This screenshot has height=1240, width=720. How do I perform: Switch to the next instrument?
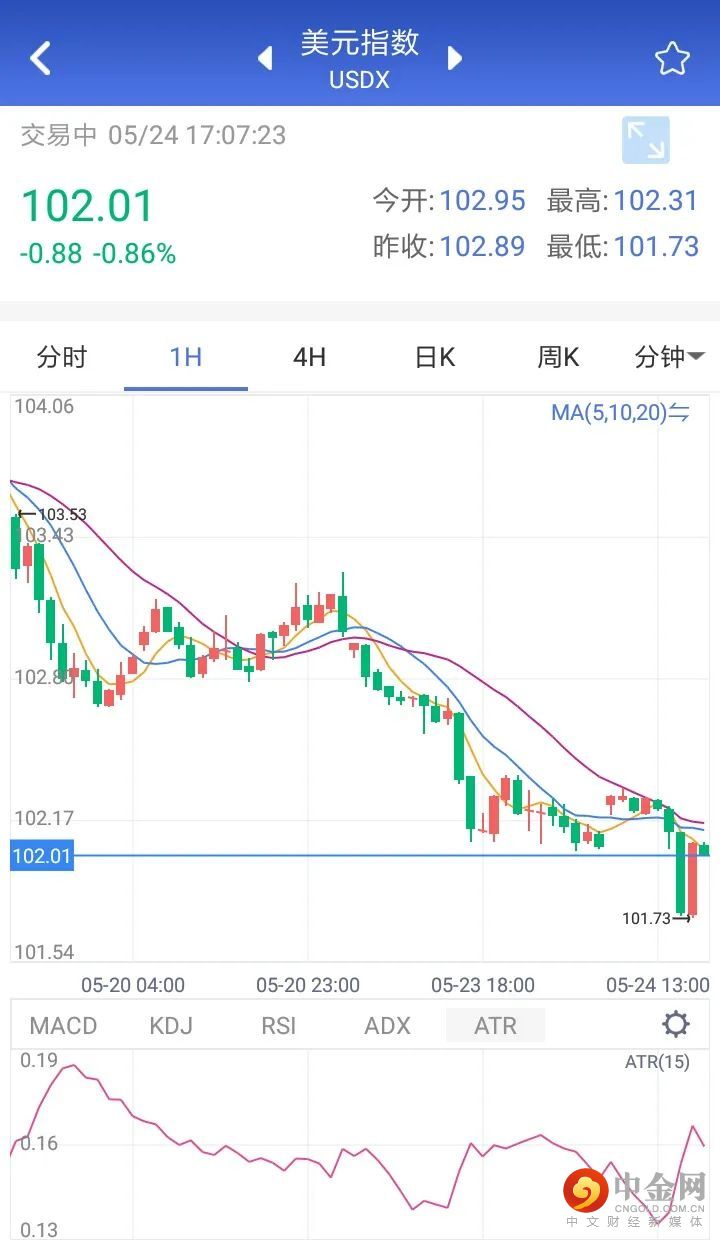pyautogui.click(x=455, y=58)
